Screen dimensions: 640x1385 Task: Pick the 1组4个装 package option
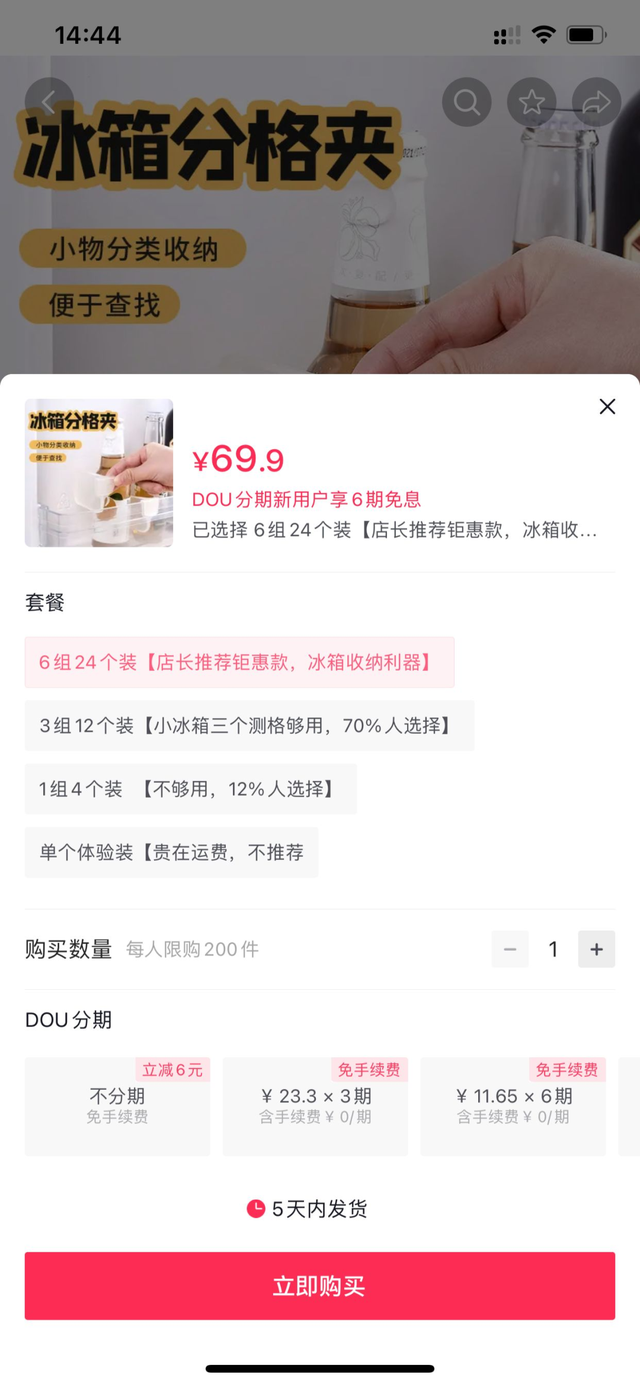point(190,789)
